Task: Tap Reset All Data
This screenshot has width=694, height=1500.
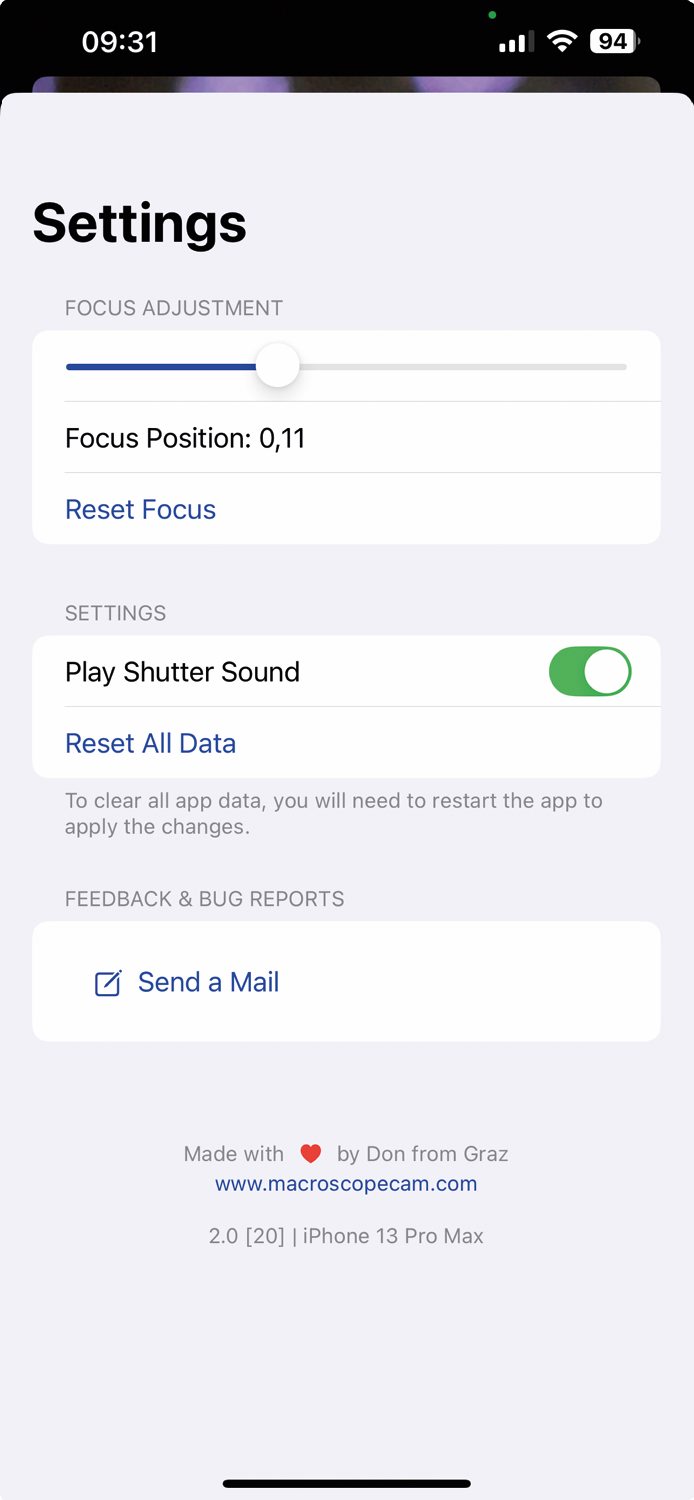Action: 150,743
